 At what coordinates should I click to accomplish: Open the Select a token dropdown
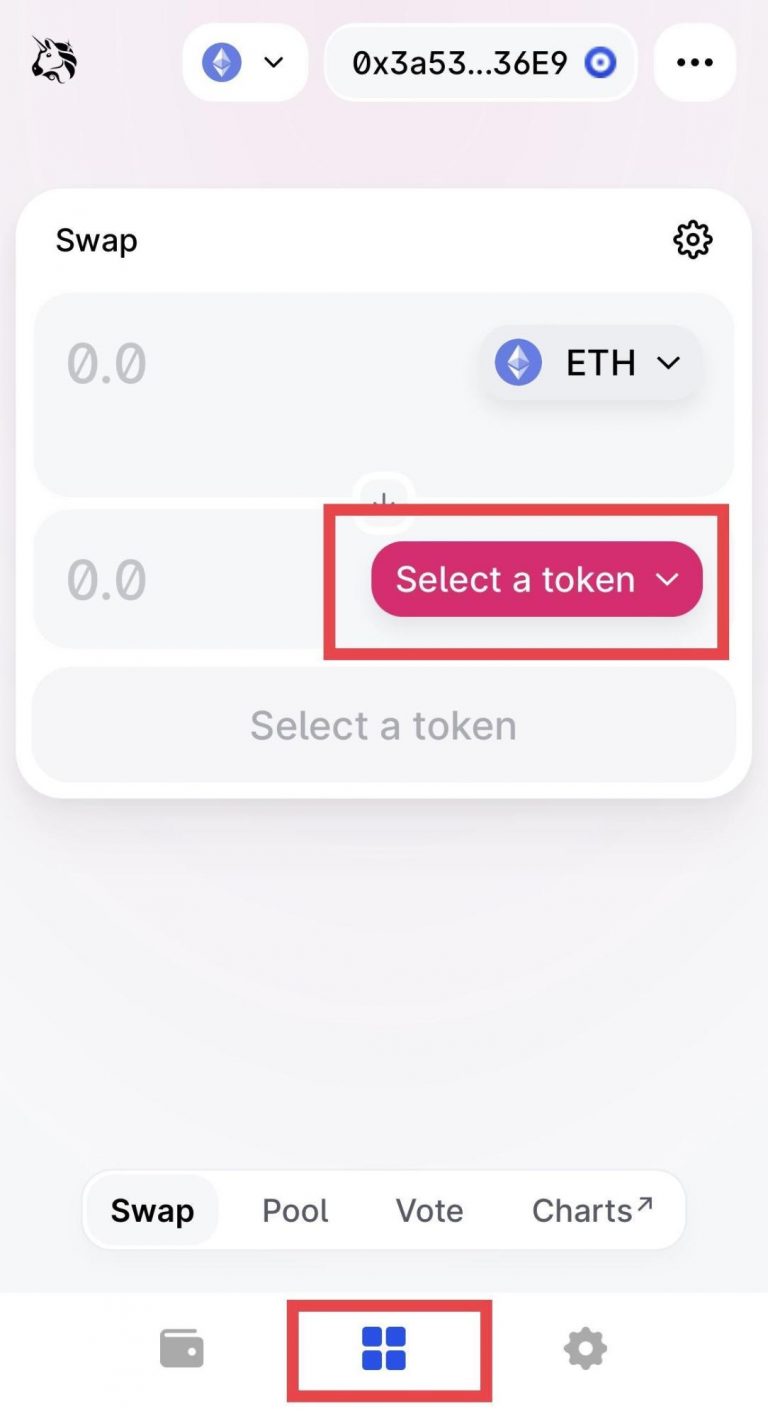[537, 579]
